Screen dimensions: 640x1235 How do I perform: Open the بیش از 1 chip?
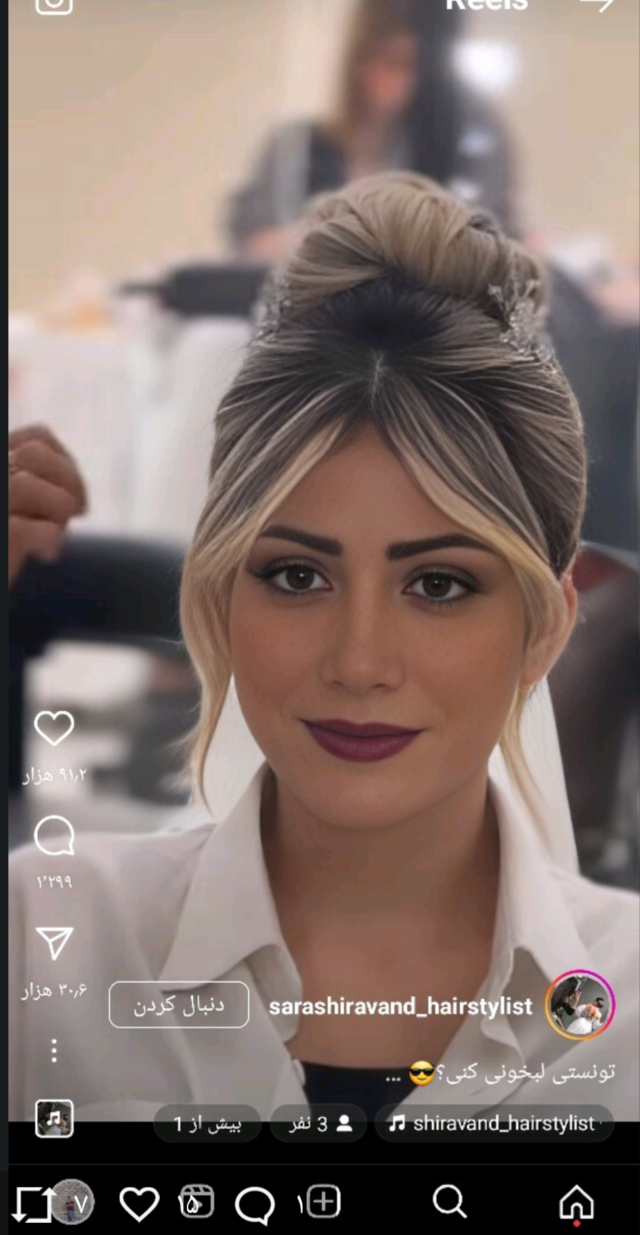(207, 1123)
